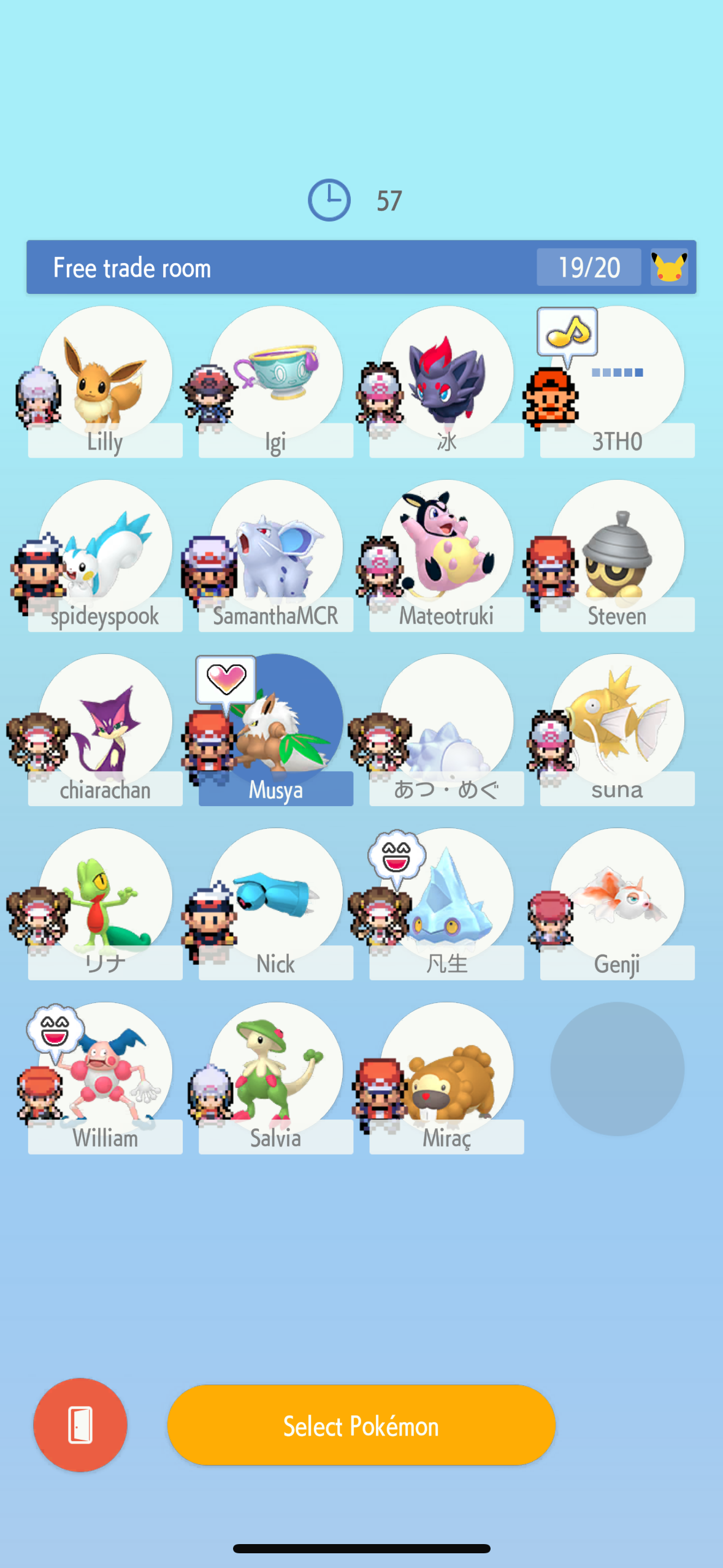
Task: Tap Musya's highlighted Shaymin tile
Action: pos(276,728)
